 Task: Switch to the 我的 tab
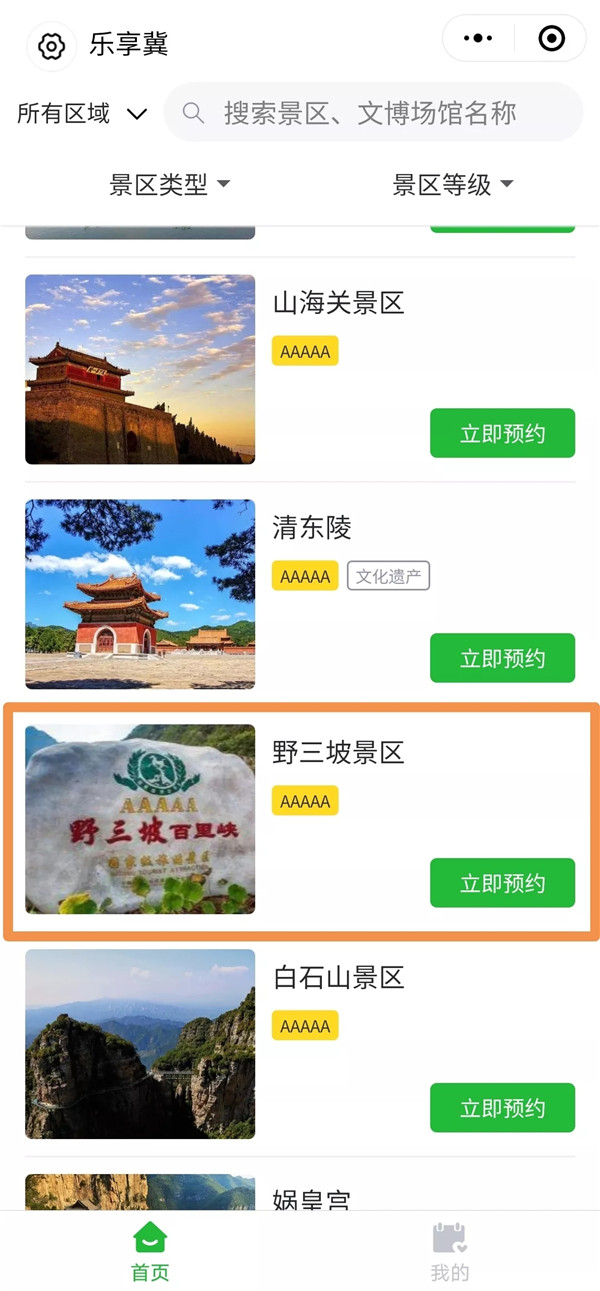(450, 1251)
